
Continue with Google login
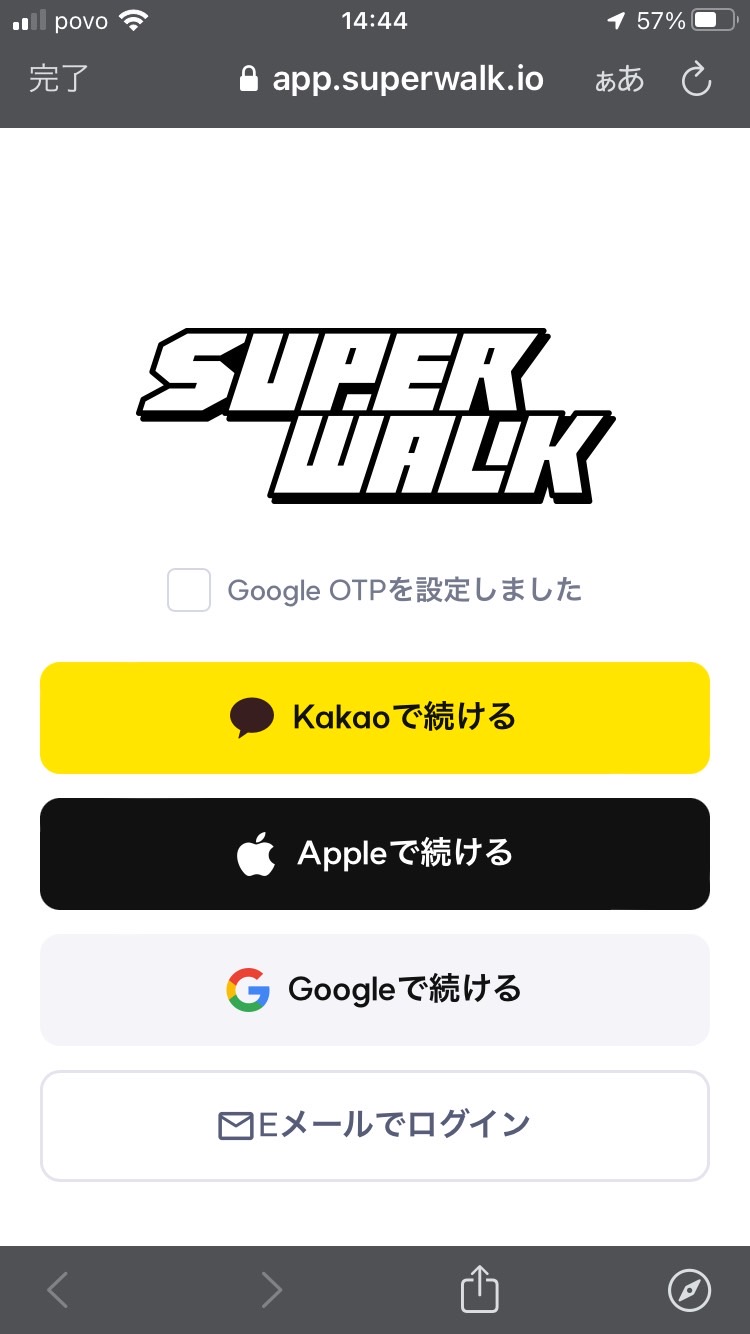coord(374,989)
